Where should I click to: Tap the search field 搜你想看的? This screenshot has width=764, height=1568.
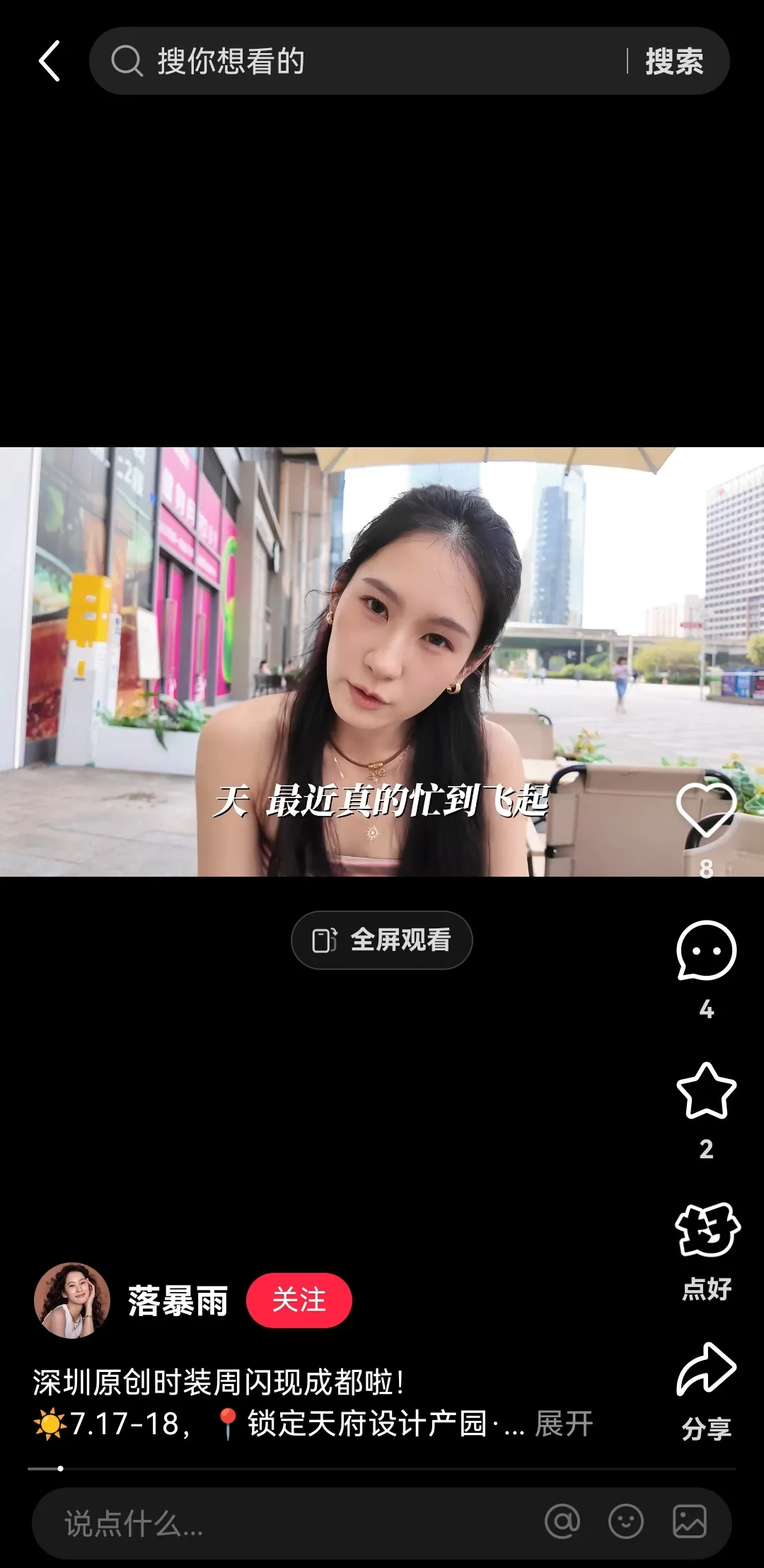354,62
